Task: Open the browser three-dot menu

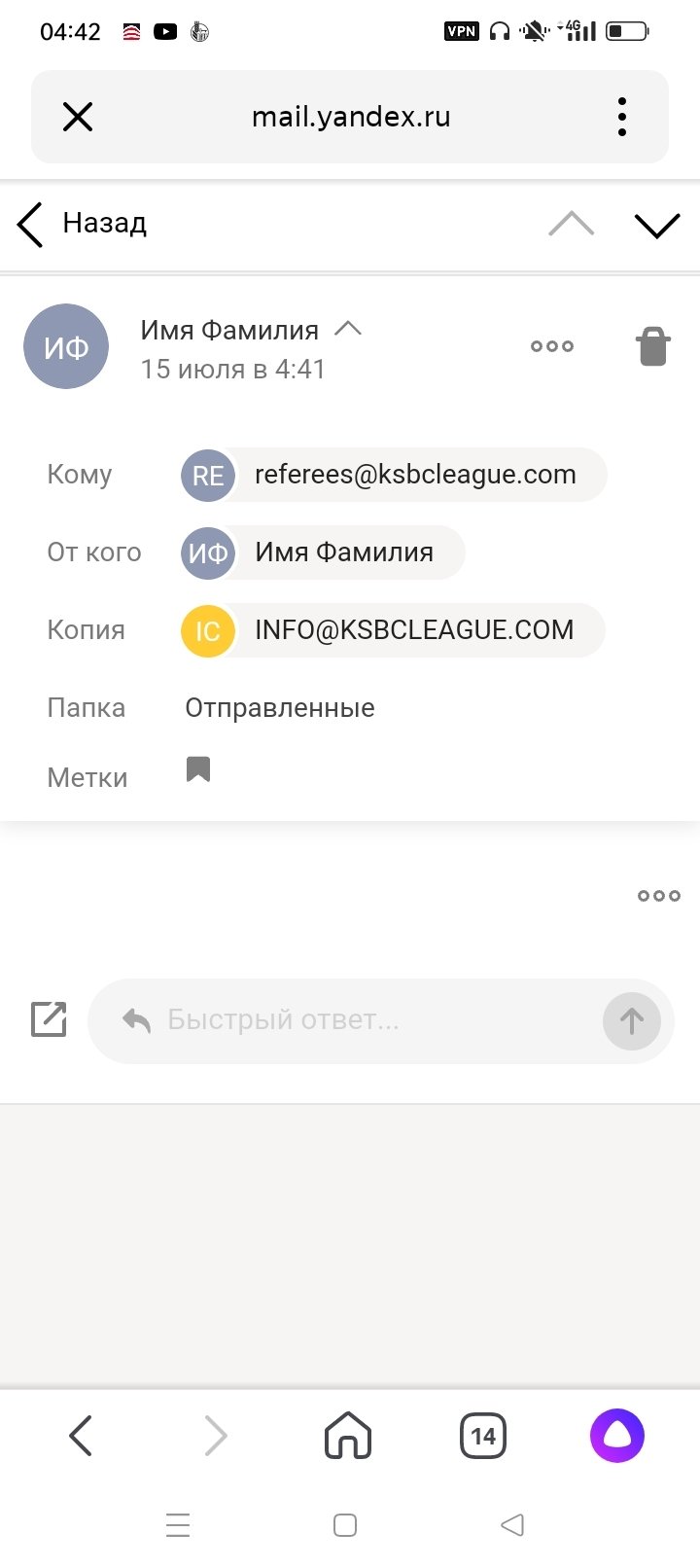Action: [x=622, y=118]
